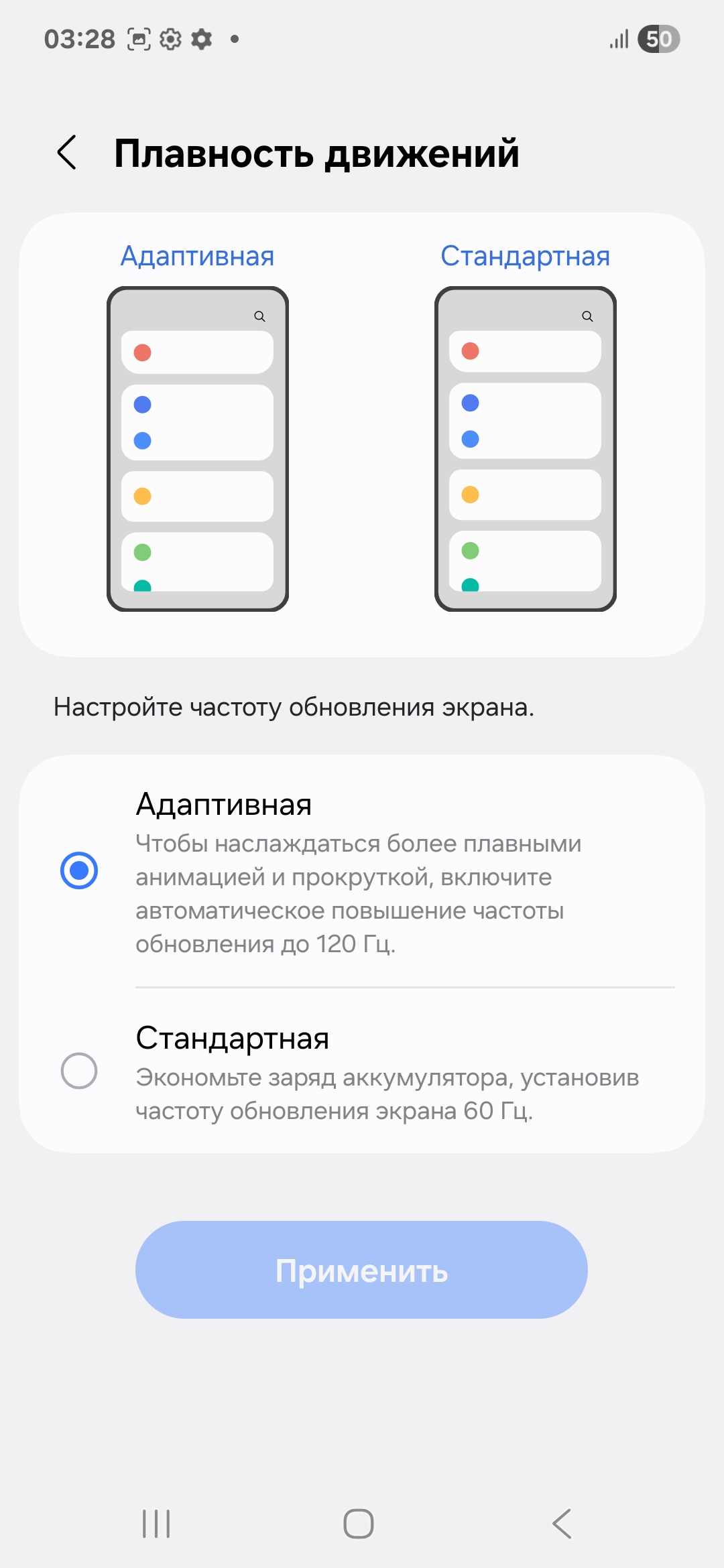The height and width of the screenshot is (1568, 724).
Task: Go back from the Плавность движений screen
Action: pos(67,153)
